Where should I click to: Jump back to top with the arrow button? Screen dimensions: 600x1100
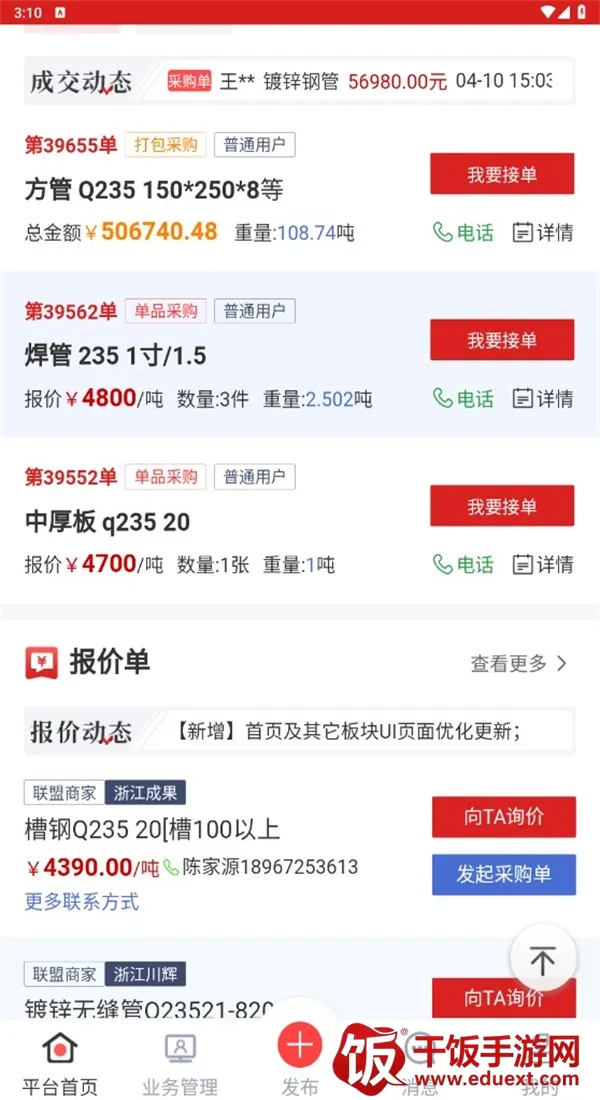(x=542, y=960)
